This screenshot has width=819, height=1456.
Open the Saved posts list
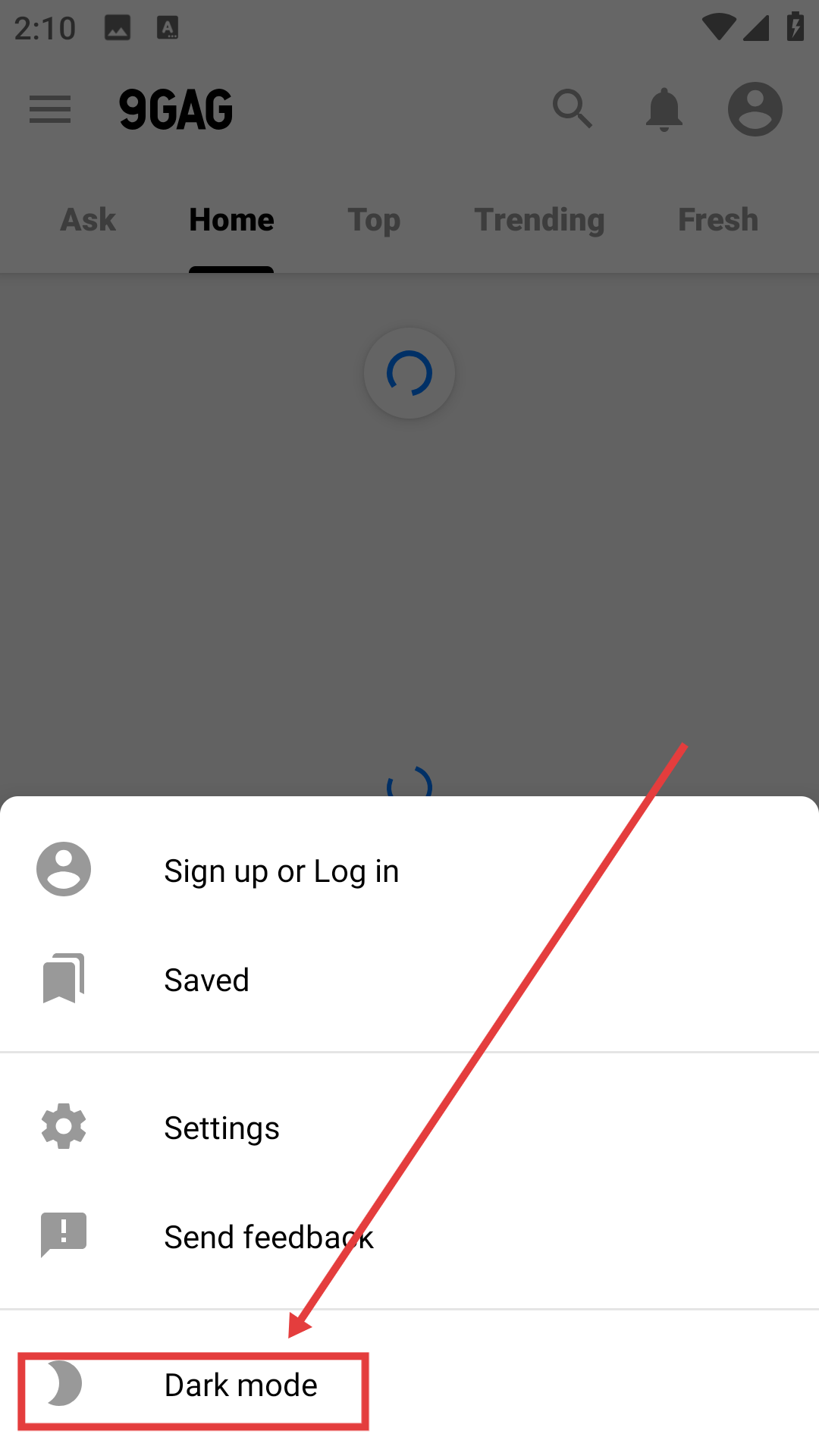(409, 980)
